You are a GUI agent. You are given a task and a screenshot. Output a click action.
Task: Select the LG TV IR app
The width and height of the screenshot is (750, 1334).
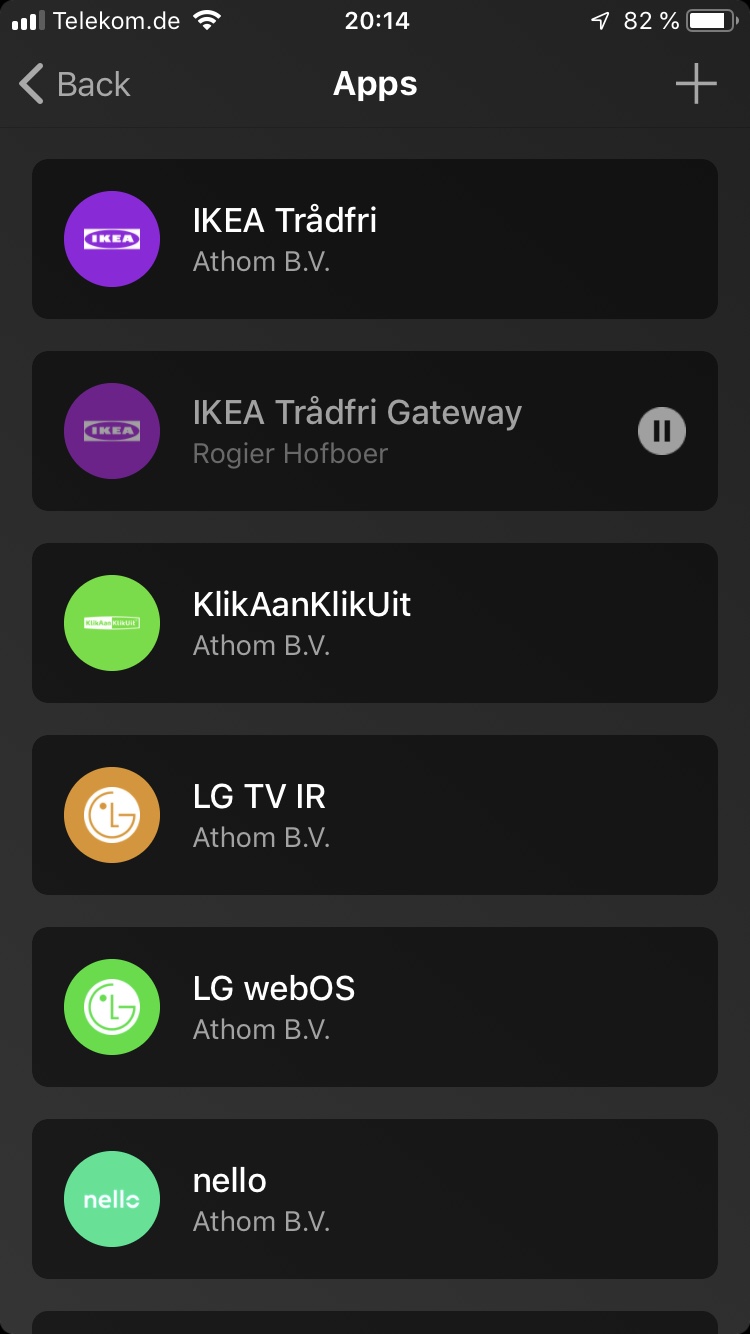click(374, 815)
